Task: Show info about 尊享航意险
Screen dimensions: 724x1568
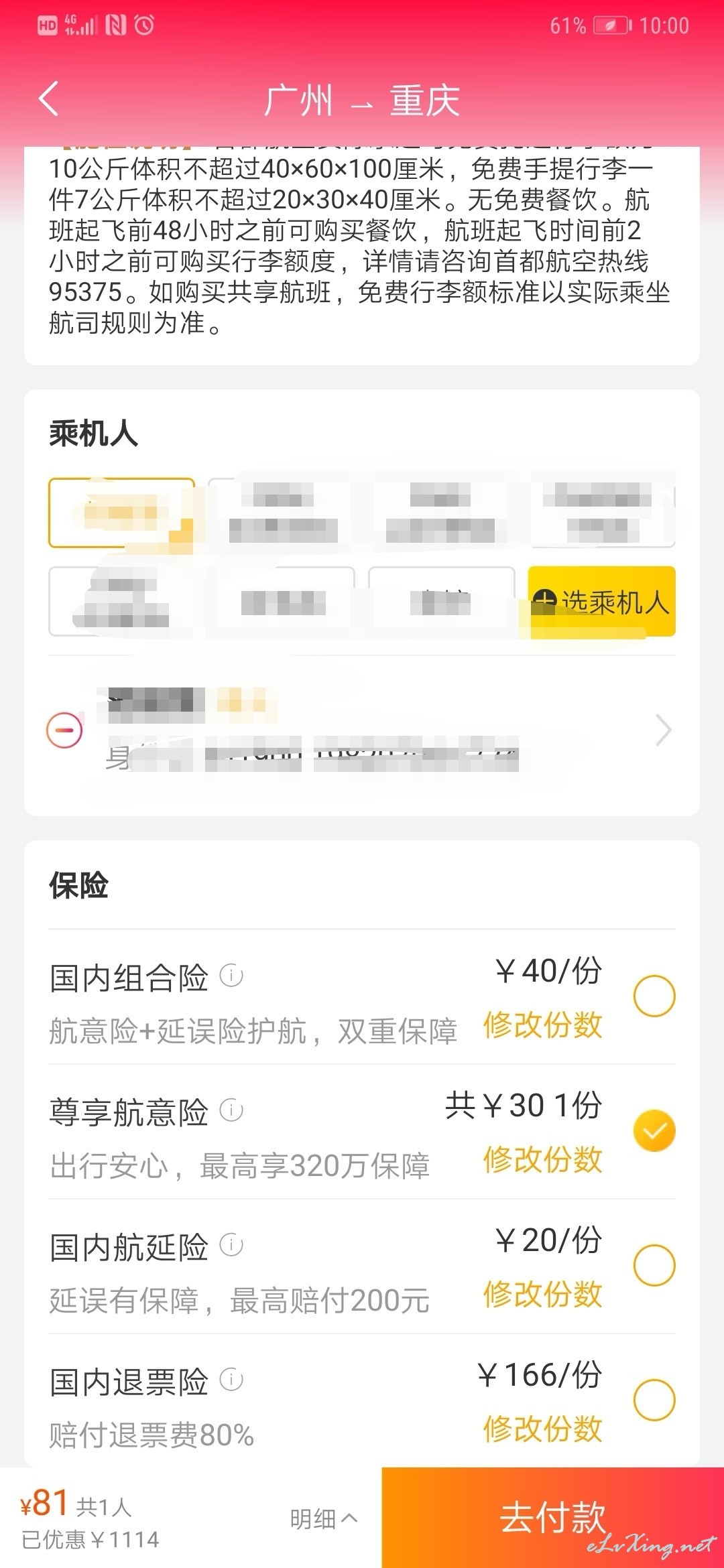Action: click(x=231, y=1110)
